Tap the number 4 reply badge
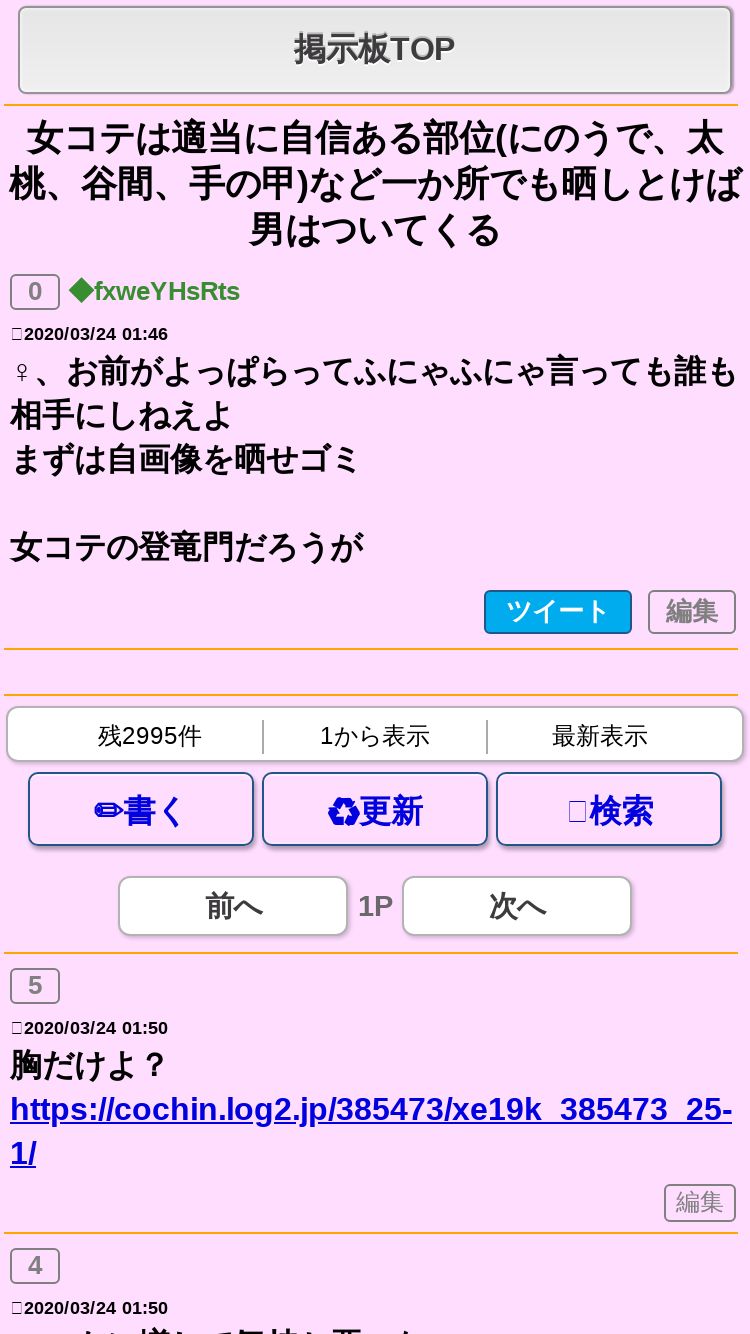 35,1266
